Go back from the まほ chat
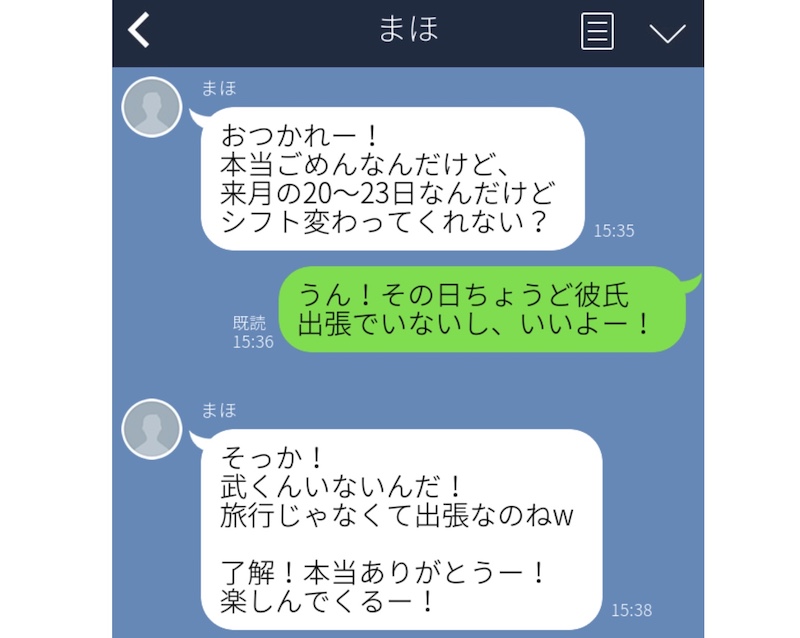Screen dimensions: 800x638 [140, 31]
